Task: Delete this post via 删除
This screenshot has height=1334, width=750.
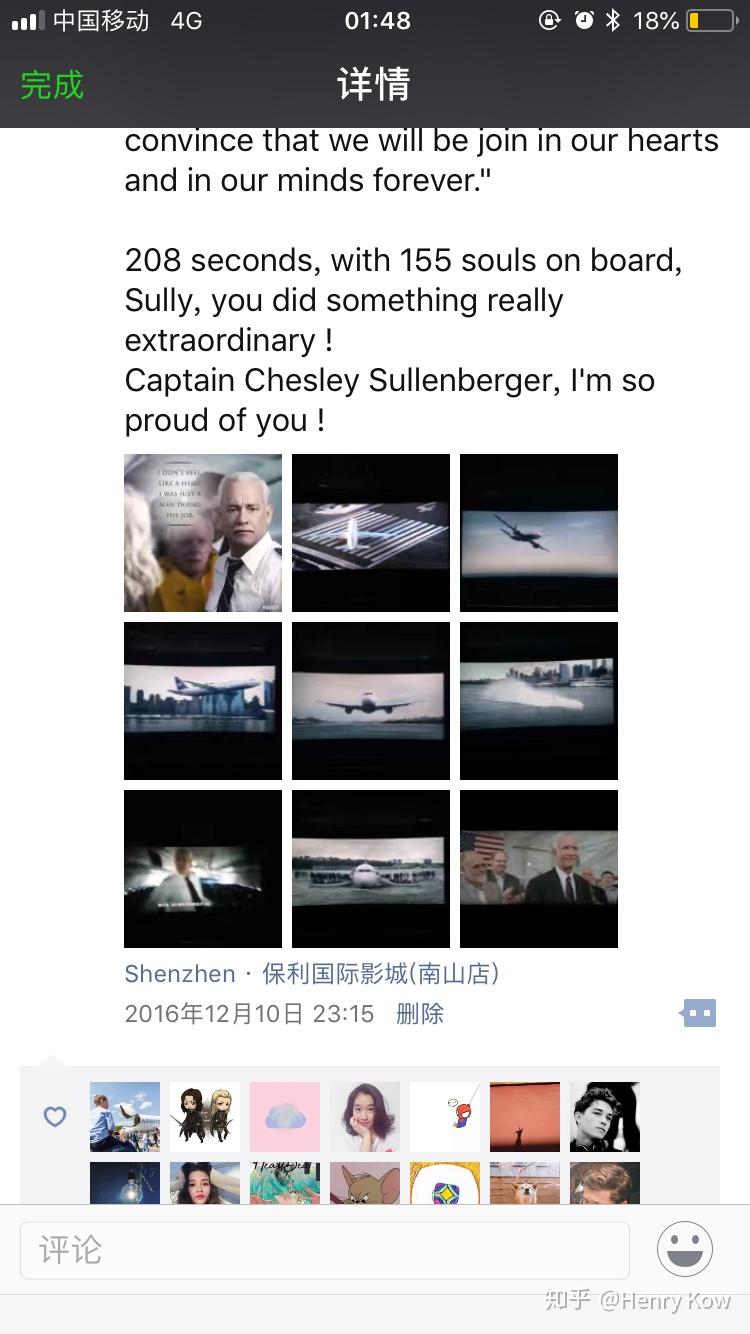Action: click(420, 1014)
